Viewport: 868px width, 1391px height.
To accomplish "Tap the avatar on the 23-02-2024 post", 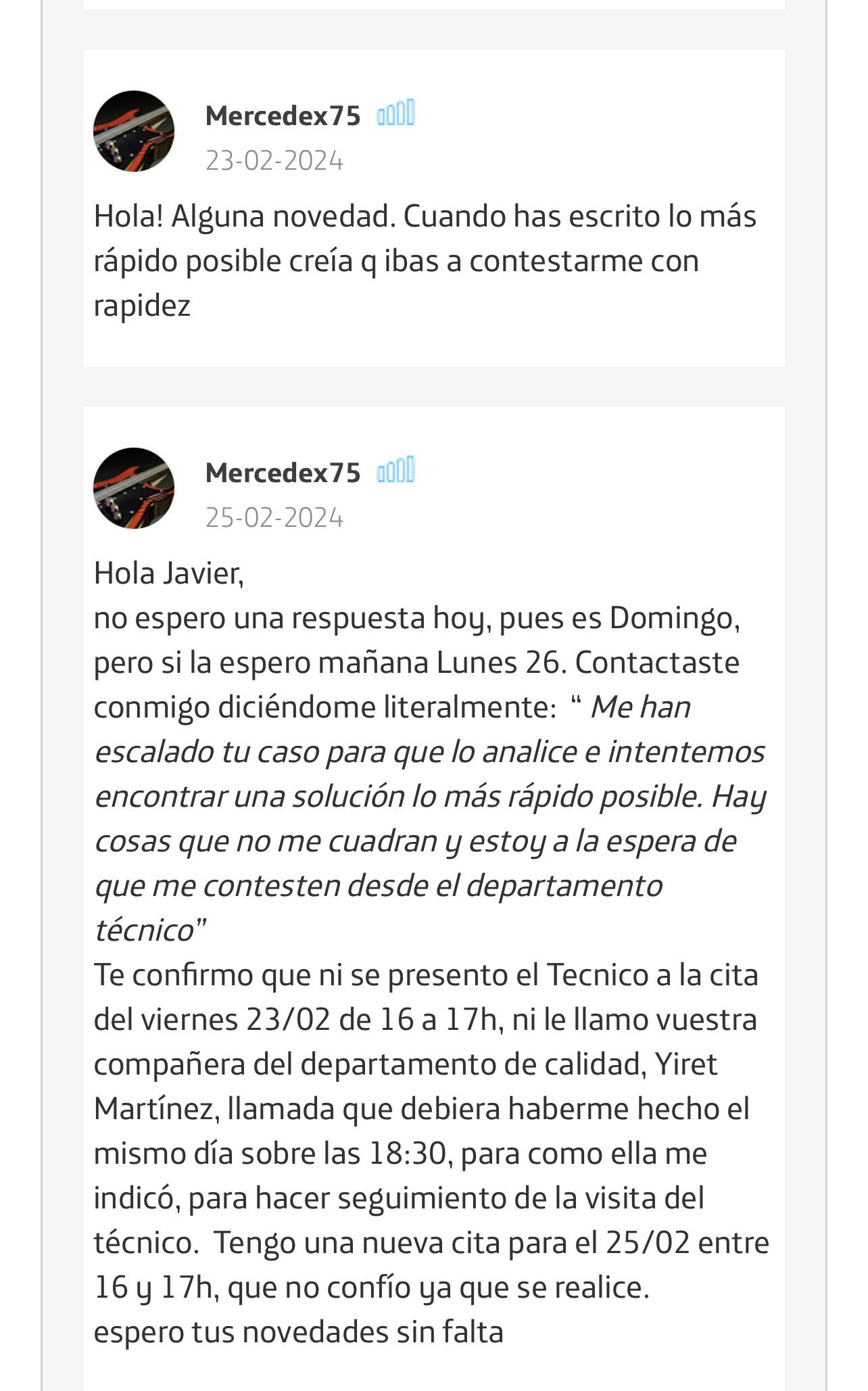I will point(134,131).
